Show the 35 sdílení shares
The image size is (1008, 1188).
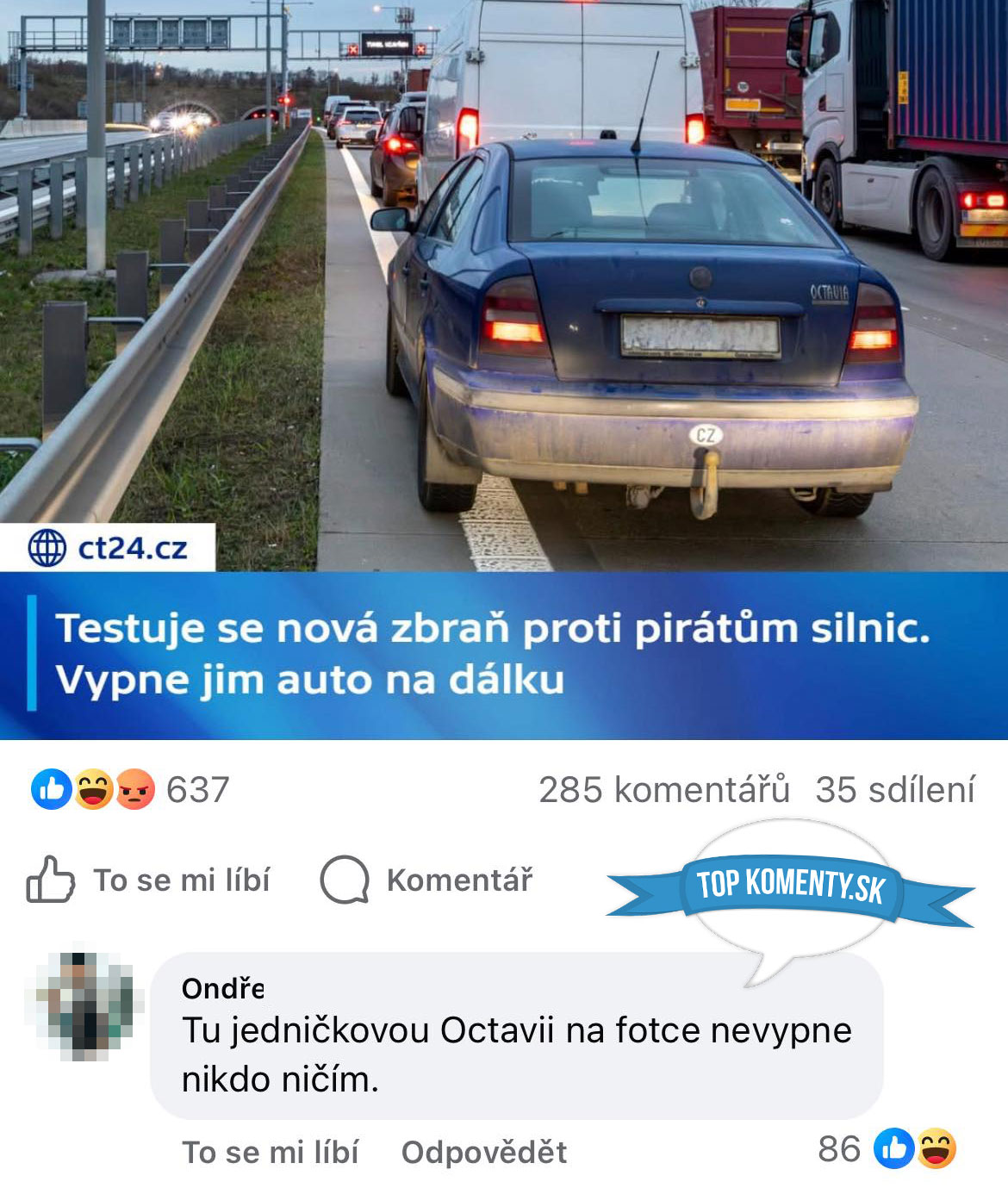click(894, 789)
